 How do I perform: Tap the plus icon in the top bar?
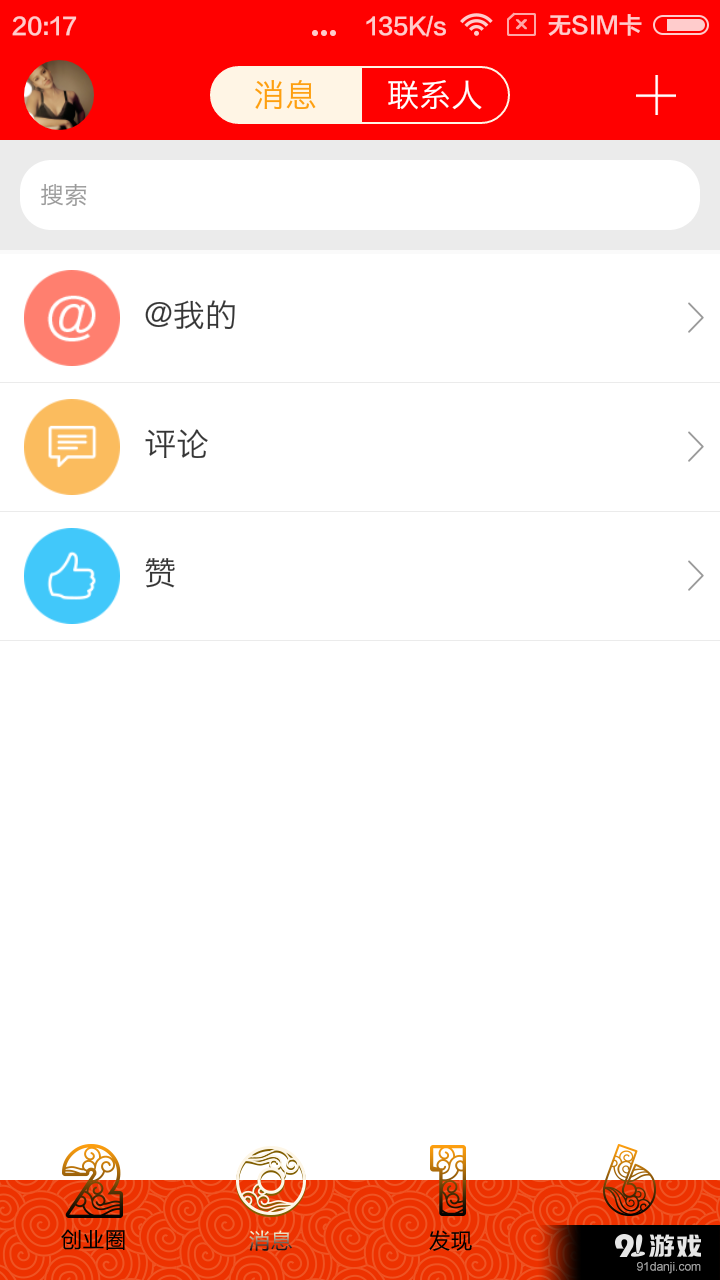coord(655,95)
